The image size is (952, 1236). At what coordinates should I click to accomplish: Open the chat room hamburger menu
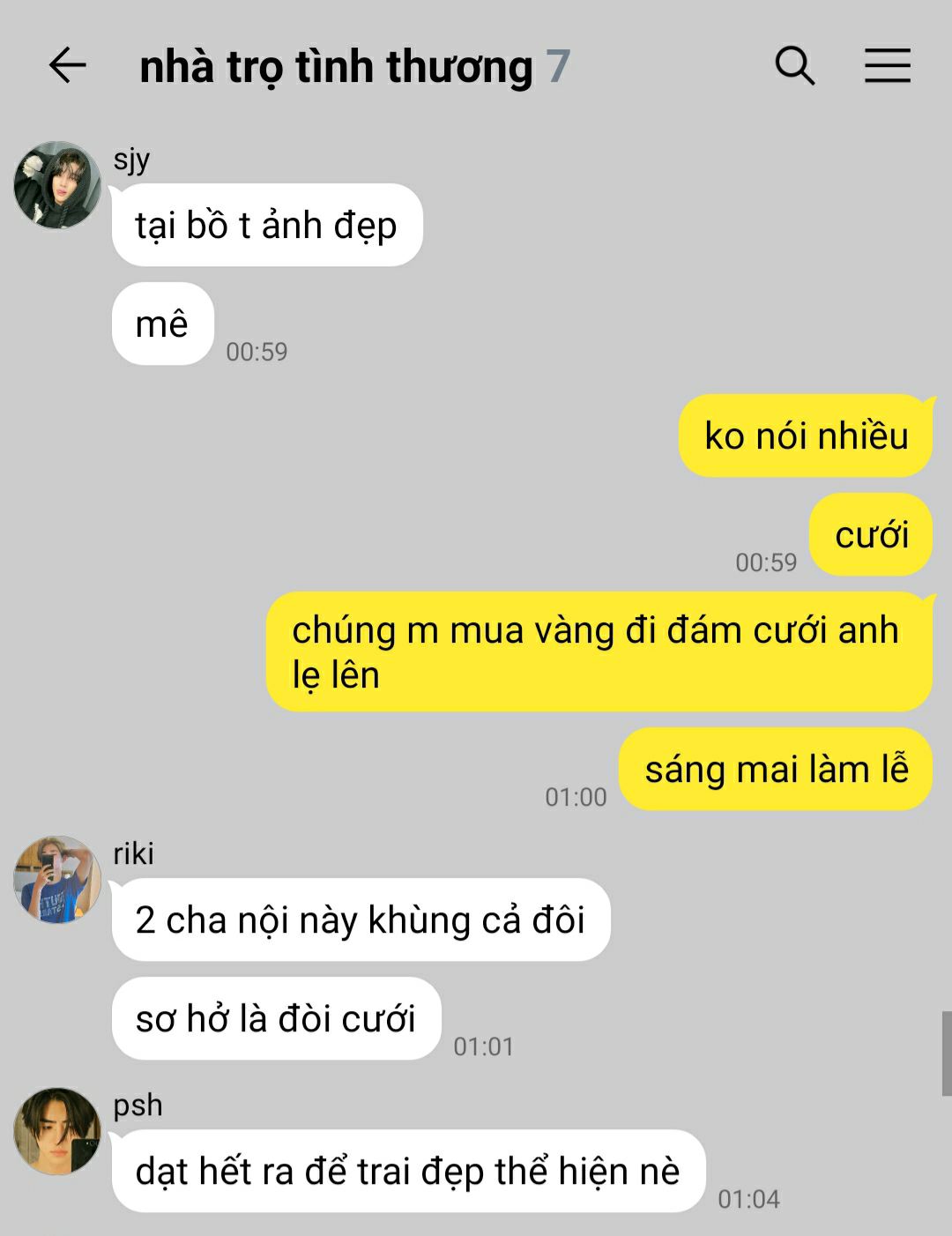click(x=887, y=66)
